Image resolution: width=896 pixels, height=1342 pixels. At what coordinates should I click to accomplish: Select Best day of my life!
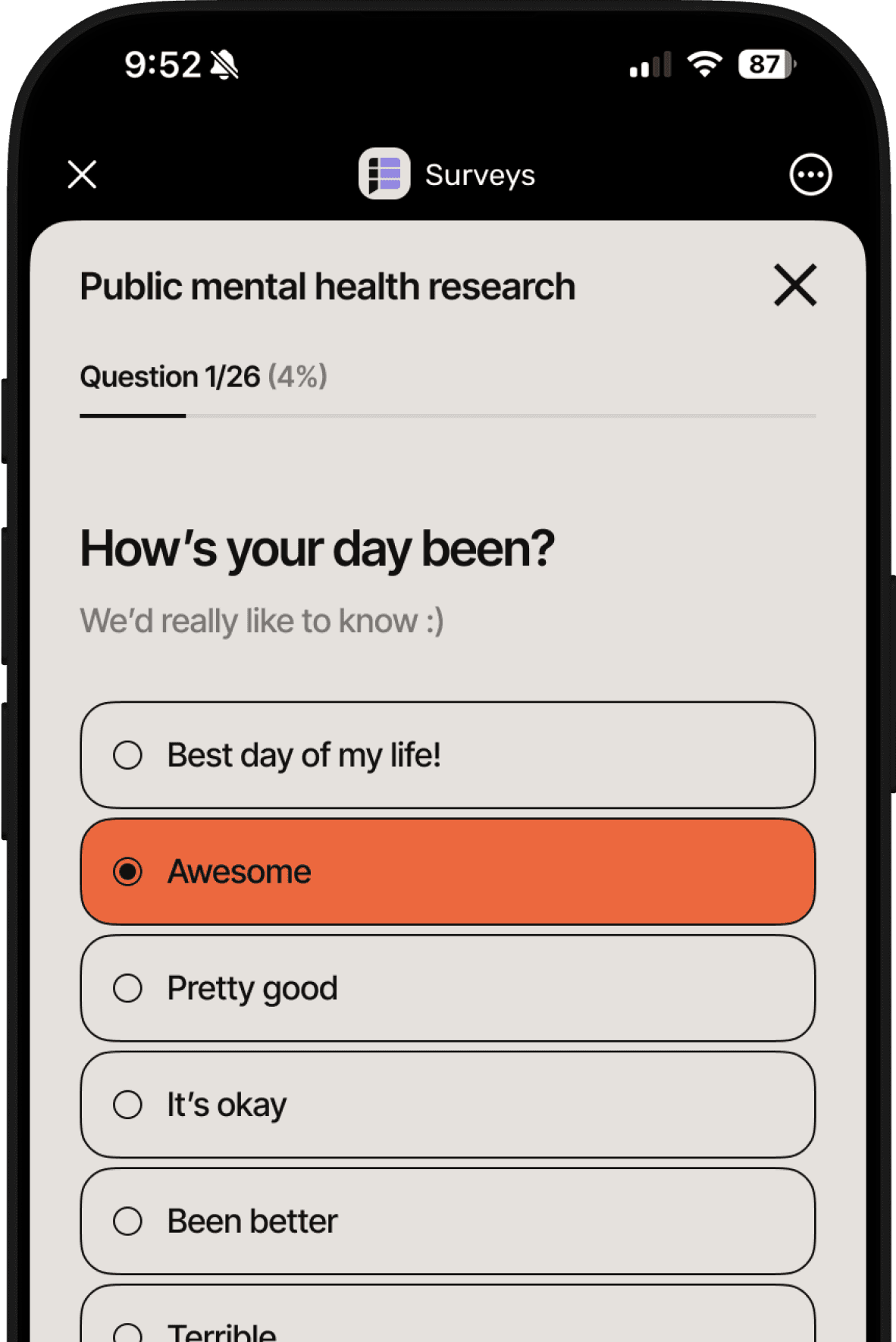click(447, 755)
